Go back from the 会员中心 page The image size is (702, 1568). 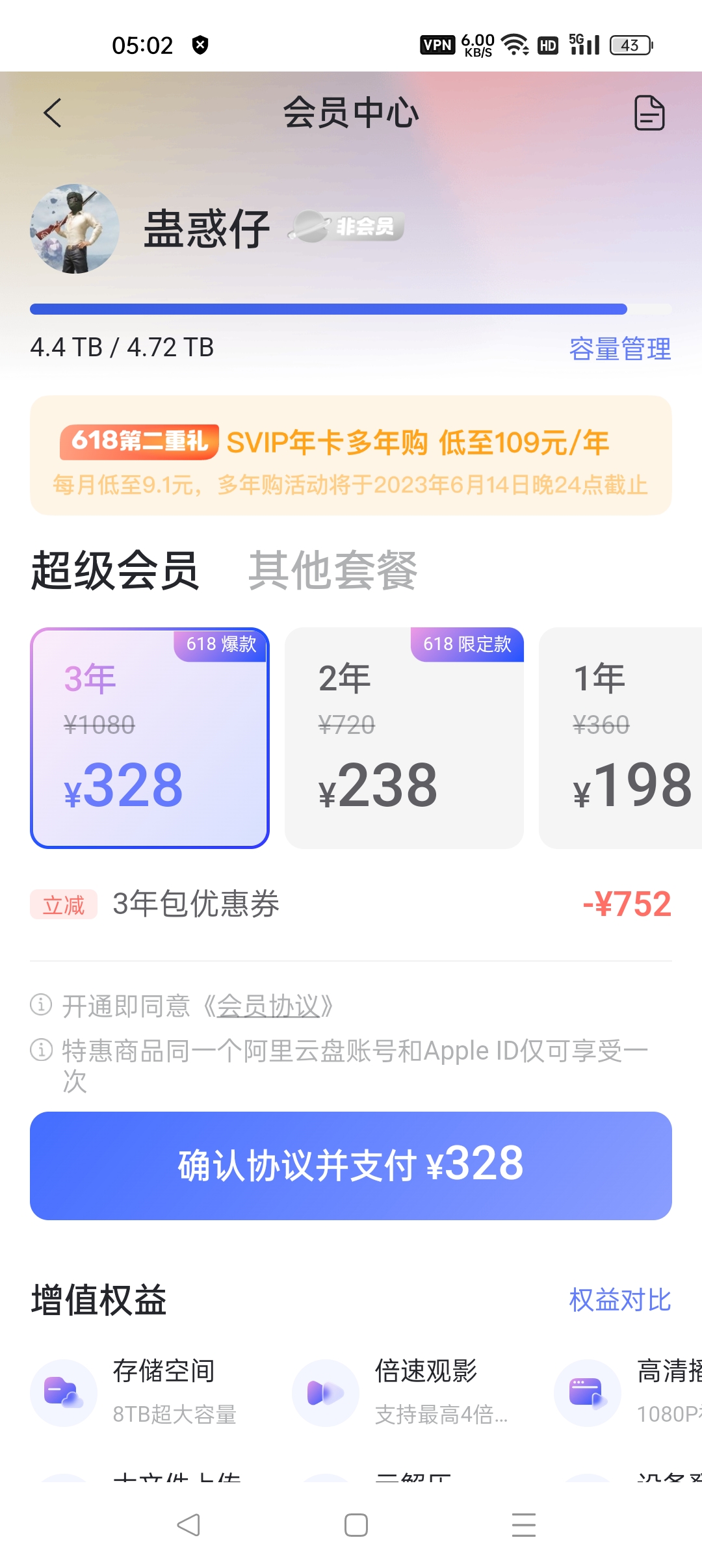click(53, 113)
